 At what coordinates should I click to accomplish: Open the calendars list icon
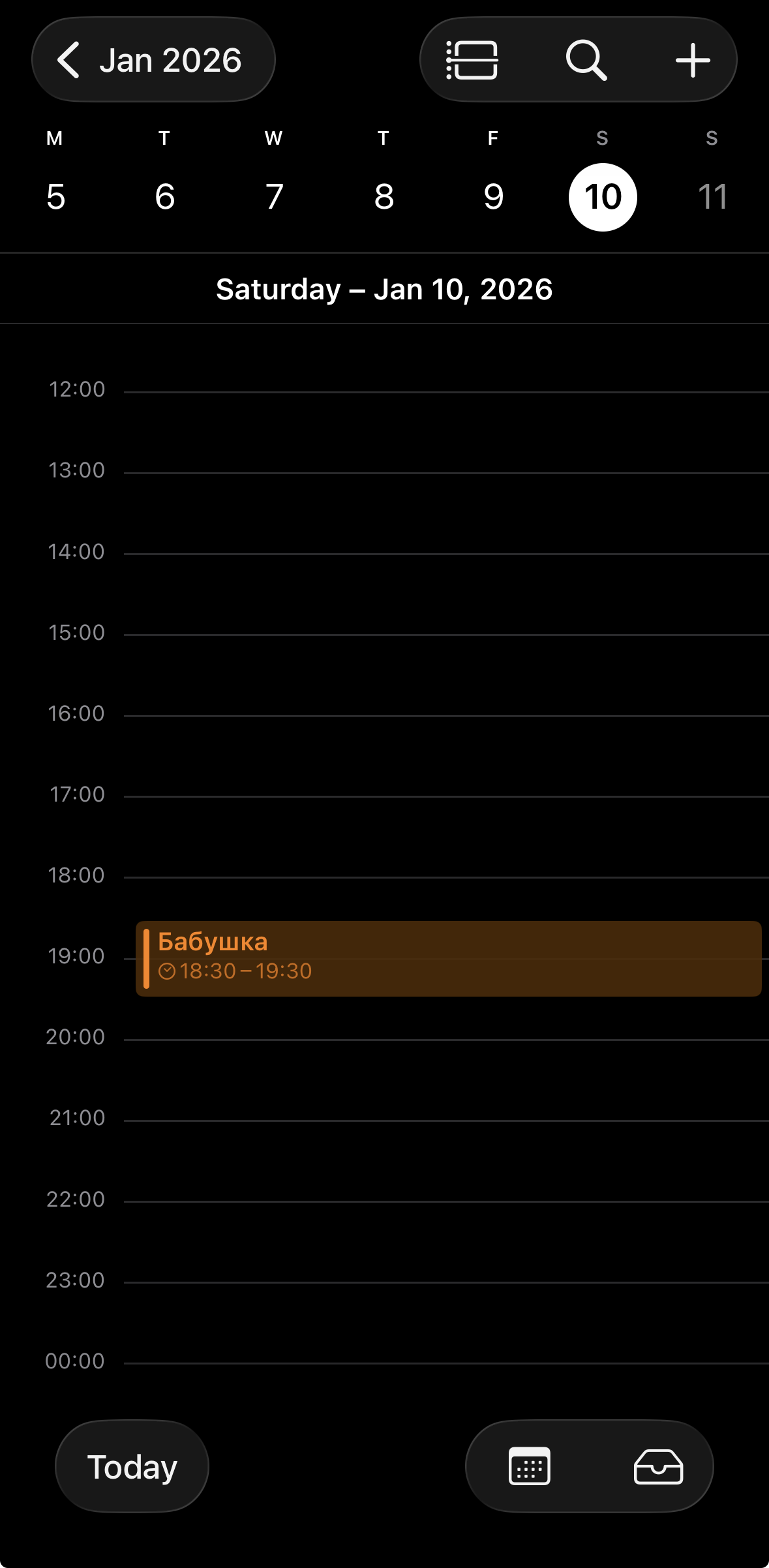[x=529, y=1466]
